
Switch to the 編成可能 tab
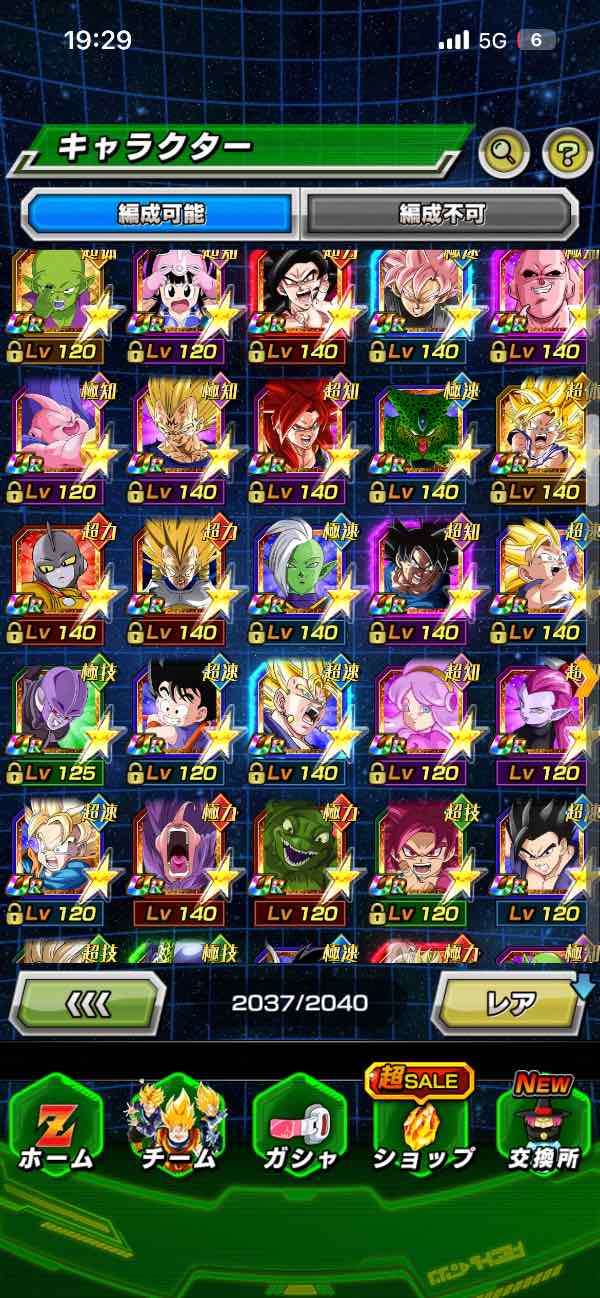(160, 213)
